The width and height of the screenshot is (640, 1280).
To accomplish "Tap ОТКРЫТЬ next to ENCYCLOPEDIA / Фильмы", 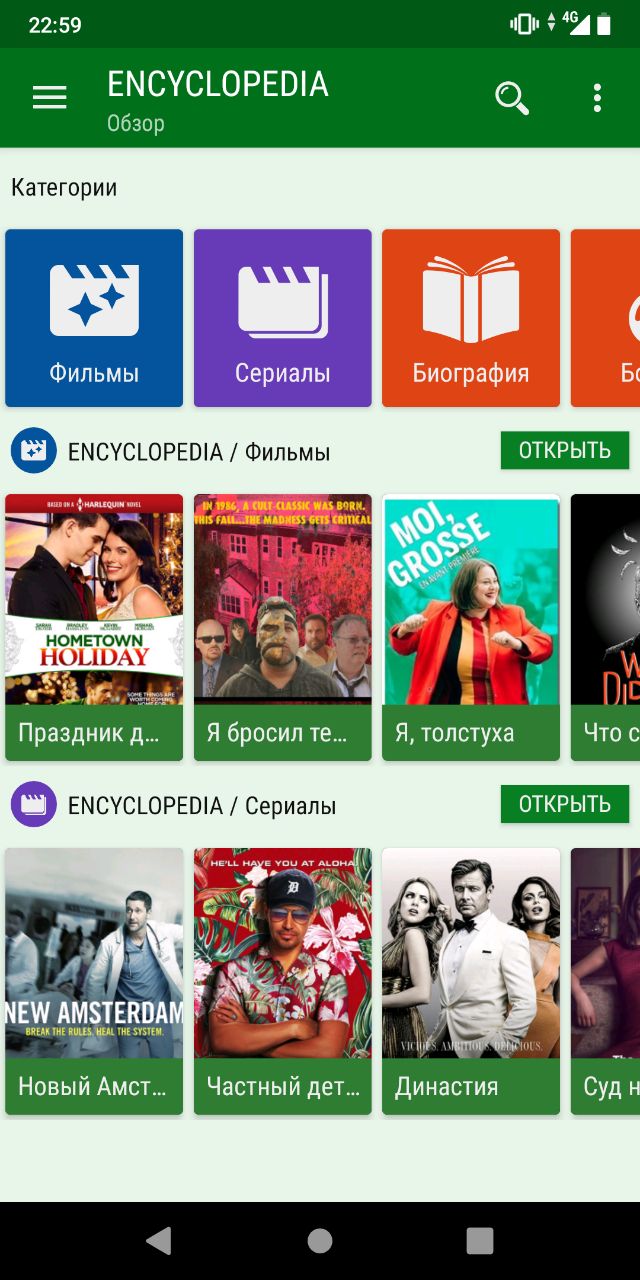I will [564, 450].
